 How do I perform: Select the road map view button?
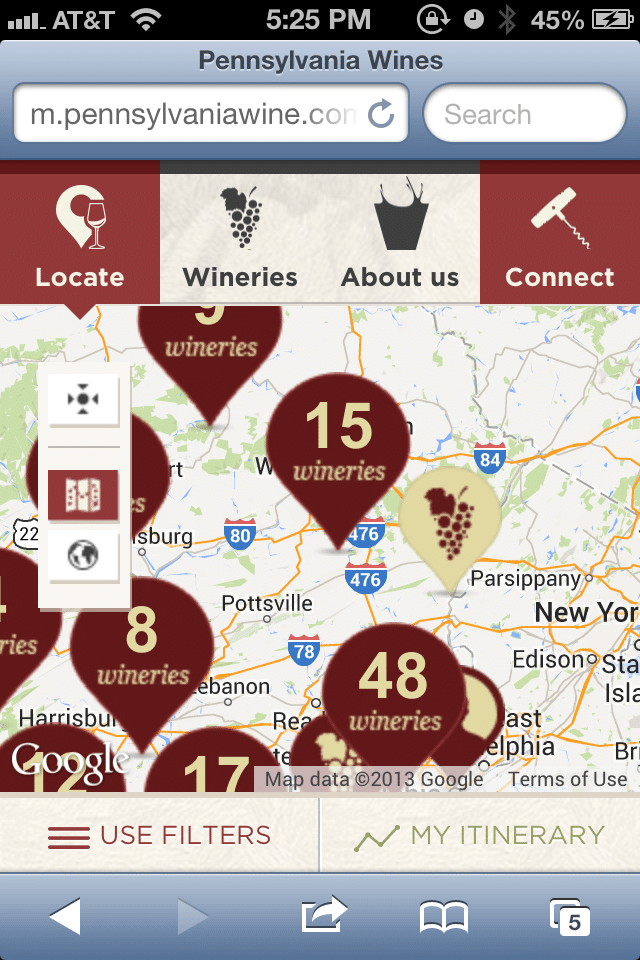(x=83, y=496)
